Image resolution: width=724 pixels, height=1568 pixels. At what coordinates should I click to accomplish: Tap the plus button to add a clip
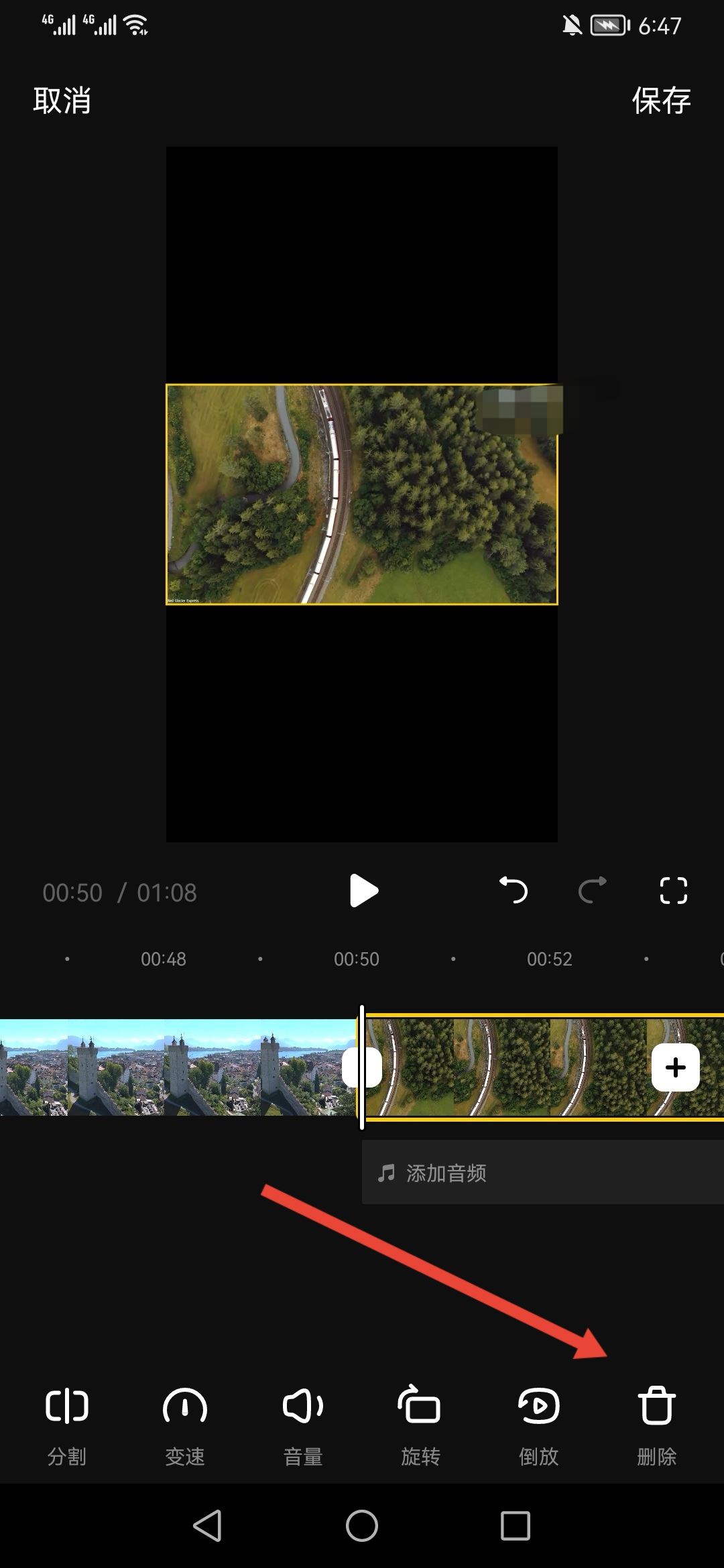tap(675, 1067)
